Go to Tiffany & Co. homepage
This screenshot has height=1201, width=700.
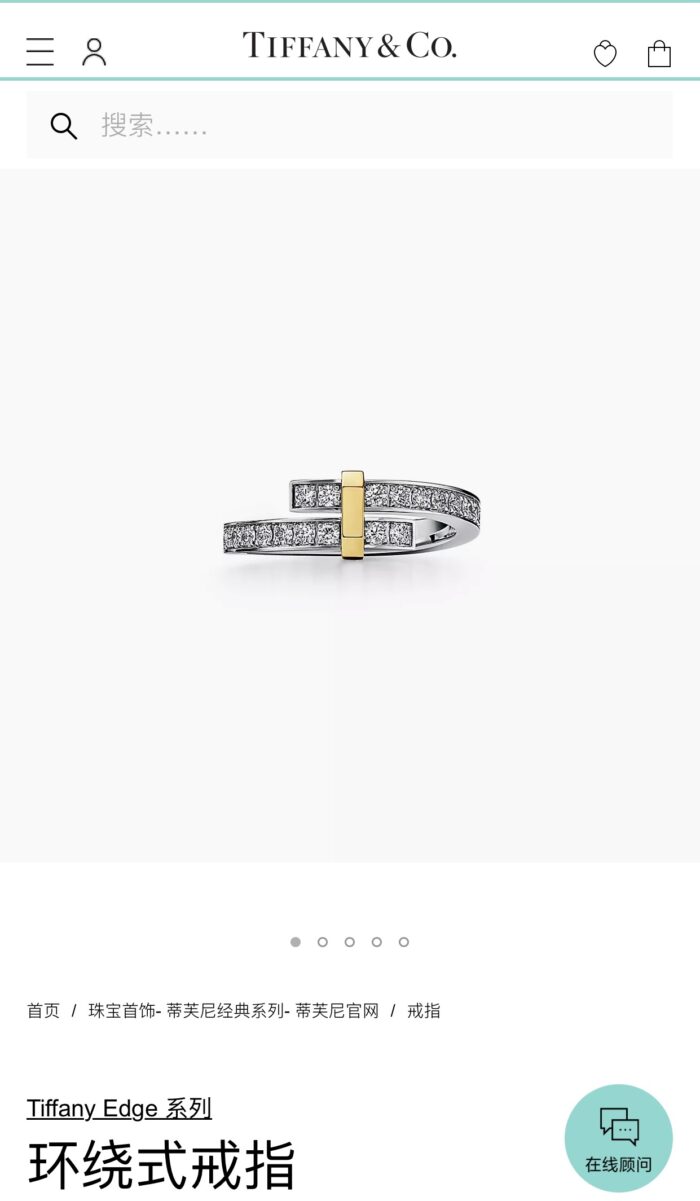click(349, 46)
